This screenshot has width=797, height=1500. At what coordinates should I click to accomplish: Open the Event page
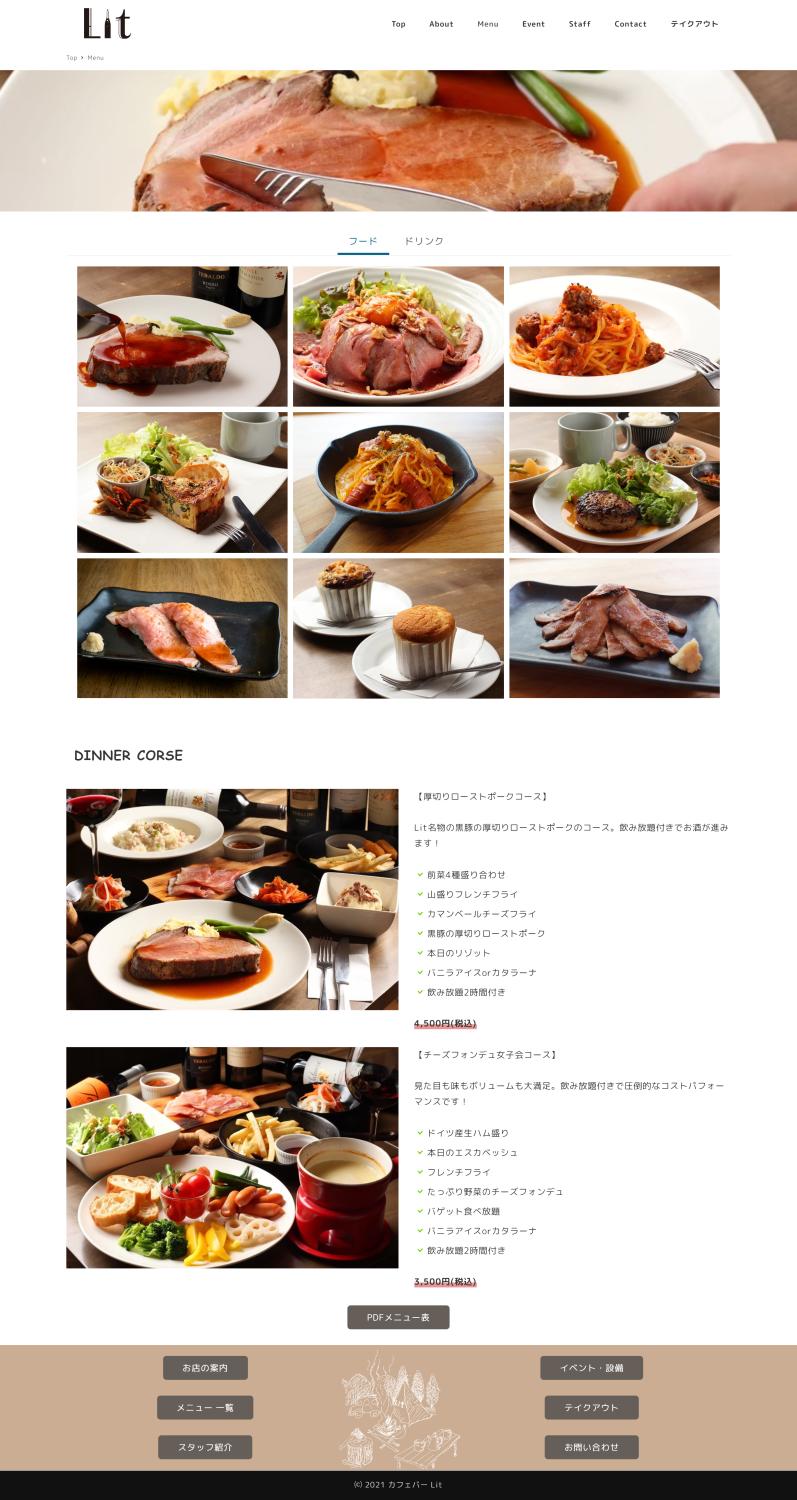(x=533, y=24)
